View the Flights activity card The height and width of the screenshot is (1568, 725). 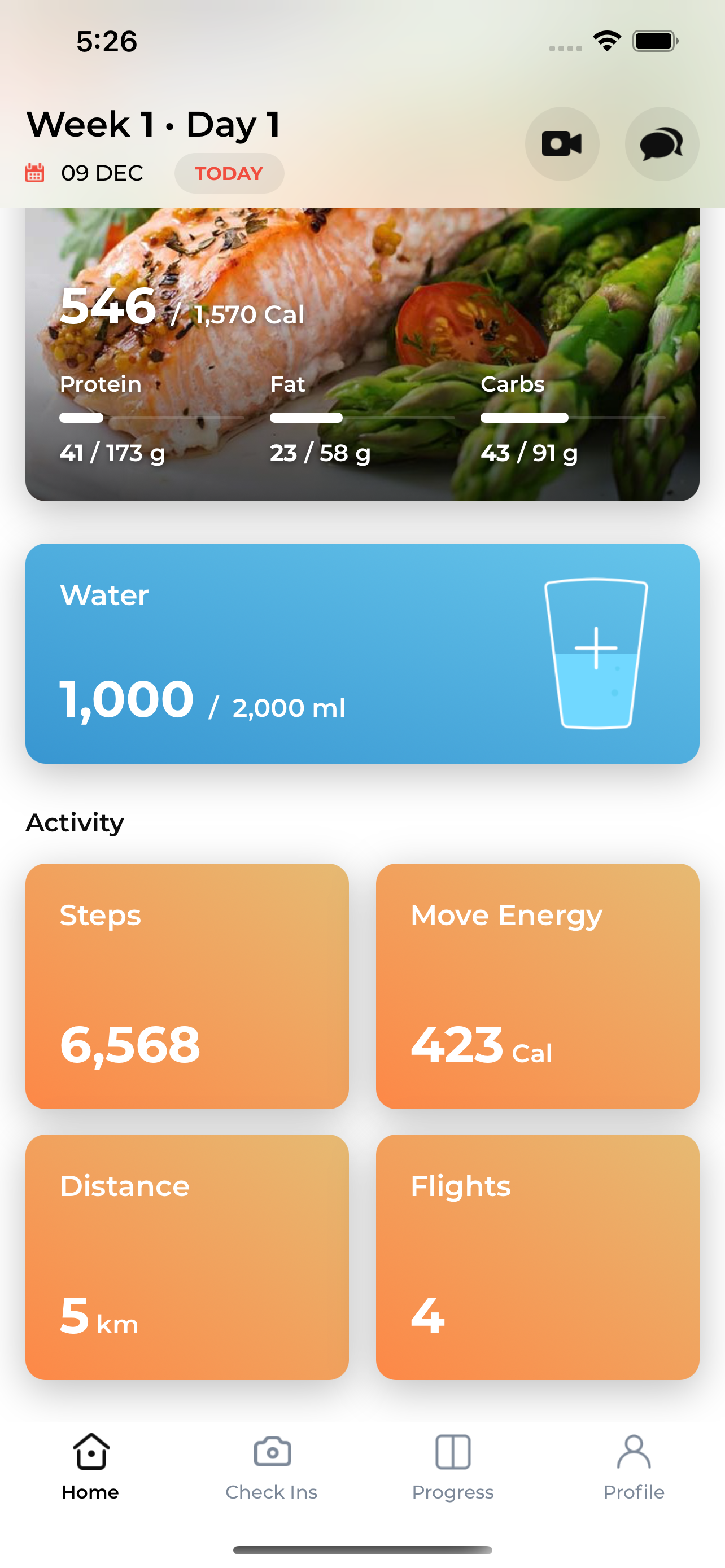click(x=538, y=1256)
